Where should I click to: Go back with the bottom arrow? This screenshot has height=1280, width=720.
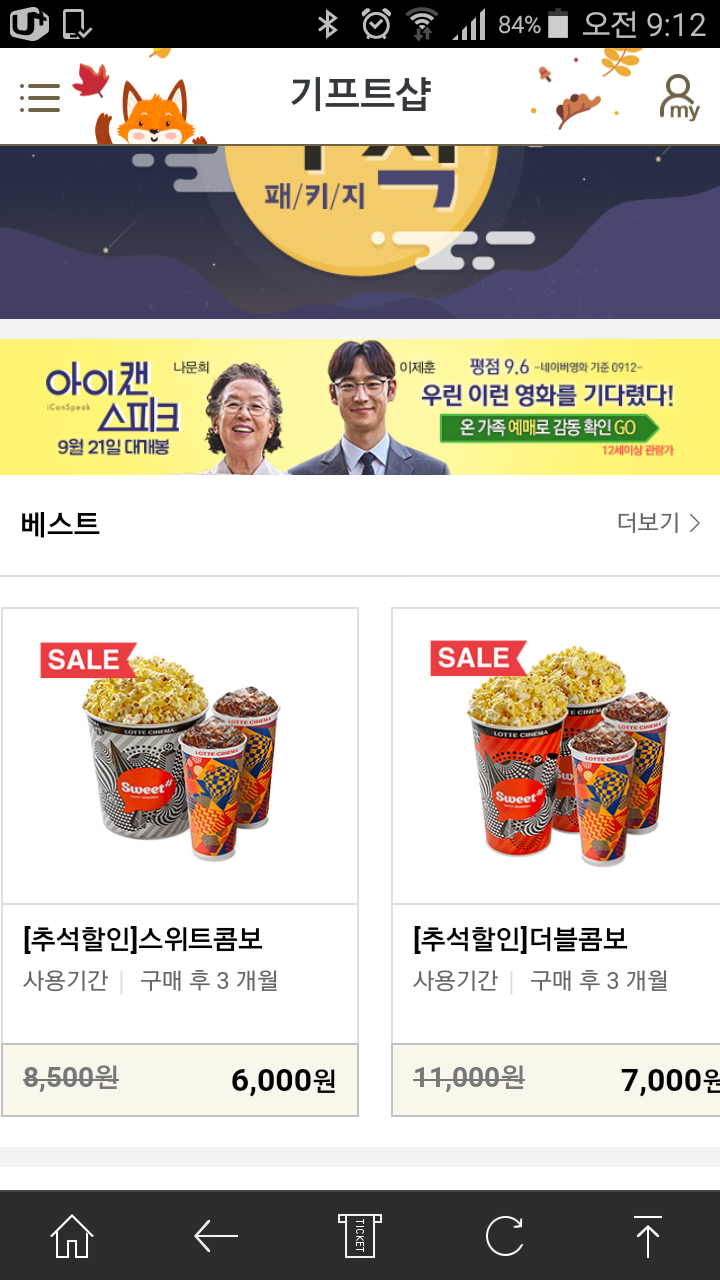click(216, 1237)
